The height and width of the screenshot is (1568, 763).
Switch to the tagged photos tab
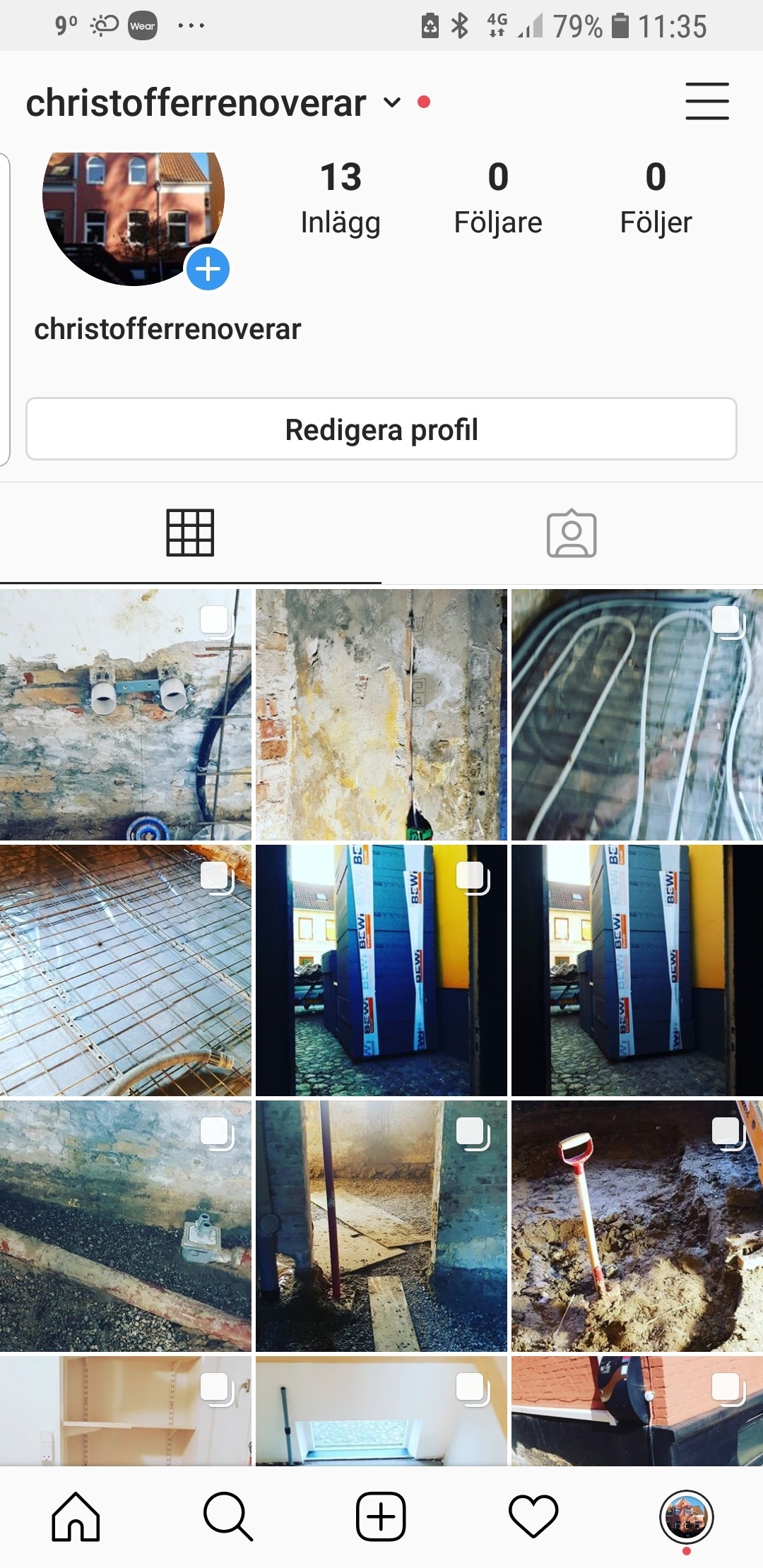(572, 533)
